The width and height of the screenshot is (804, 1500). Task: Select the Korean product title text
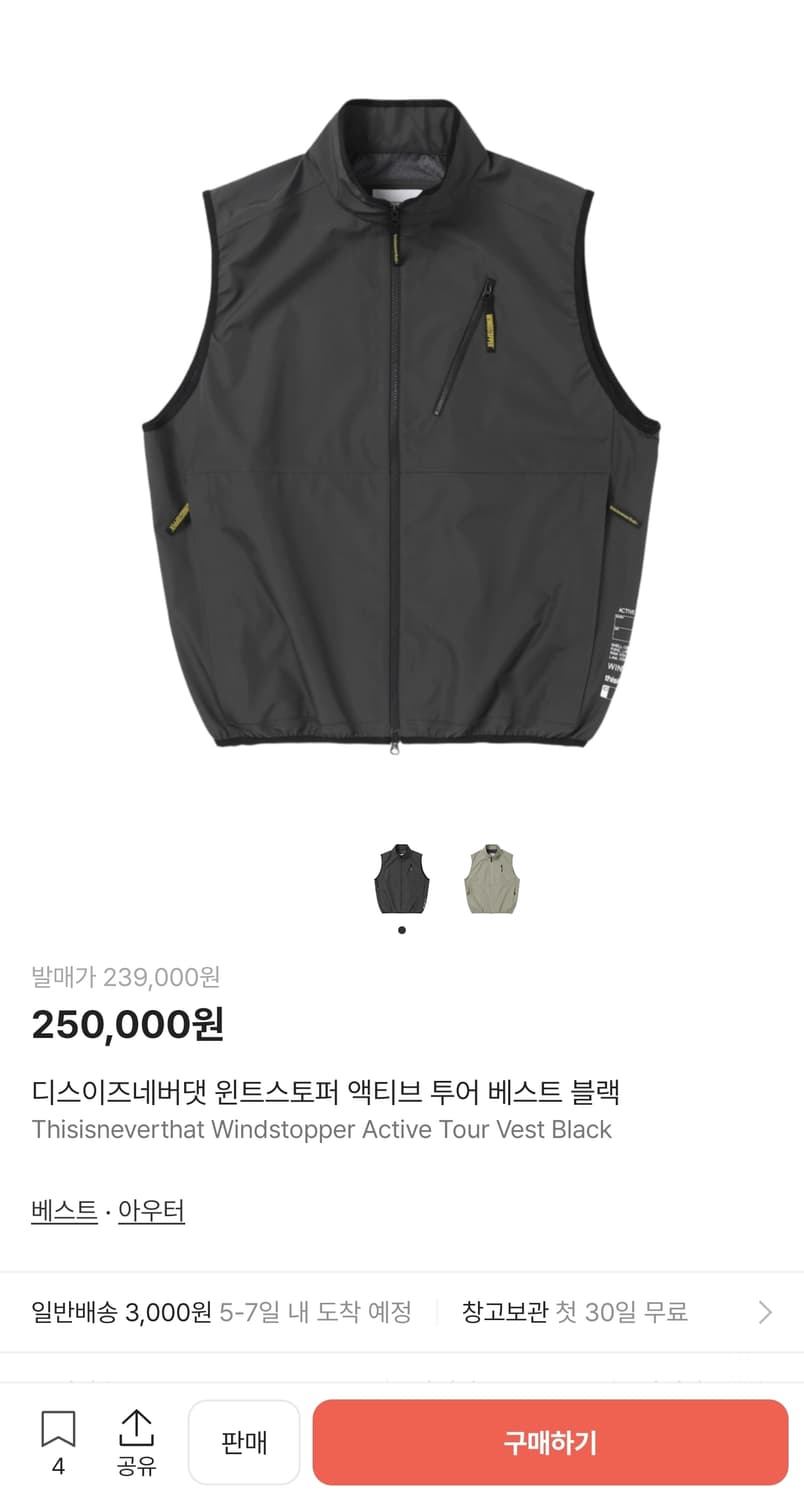tap(326, 1092)
